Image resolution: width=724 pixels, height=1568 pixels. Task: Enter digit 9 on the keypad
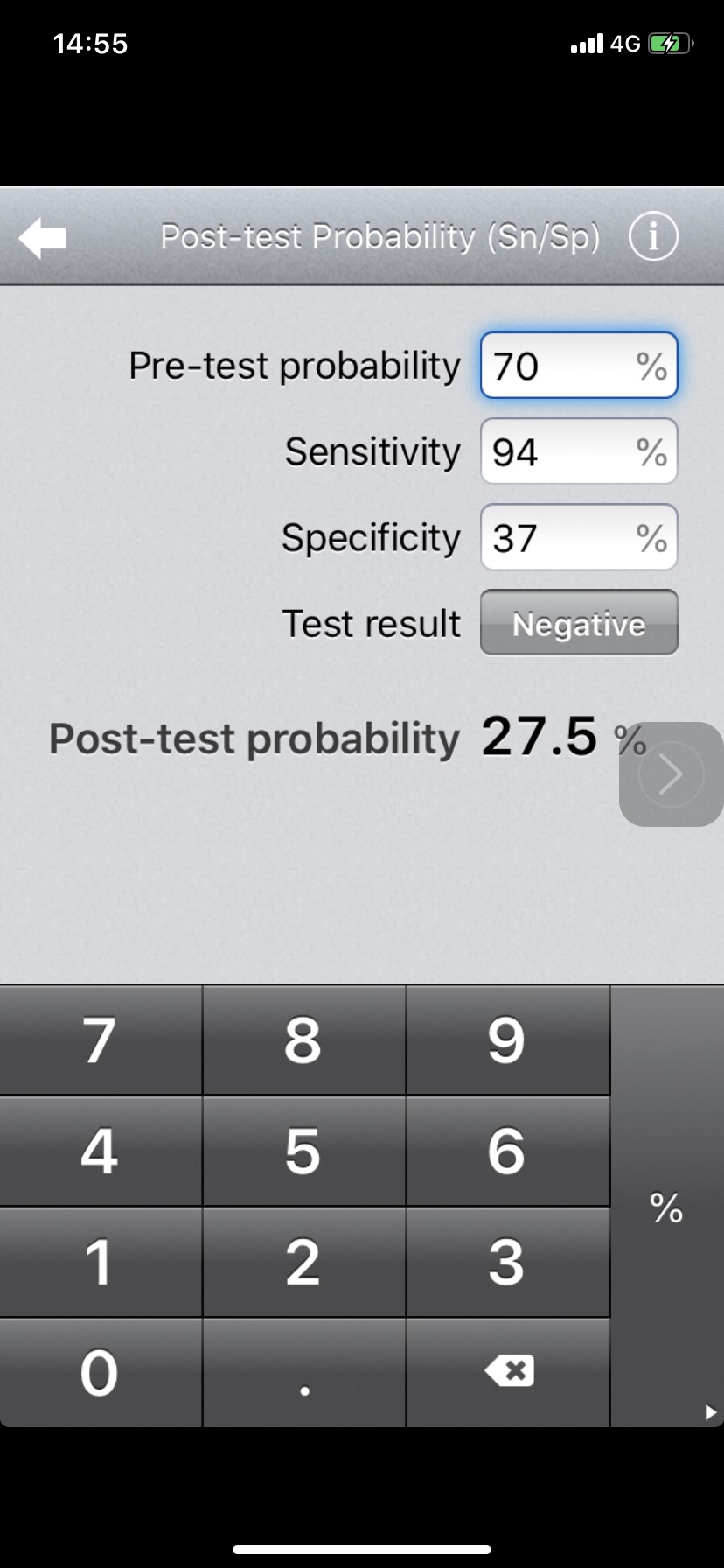point(507,1040)
